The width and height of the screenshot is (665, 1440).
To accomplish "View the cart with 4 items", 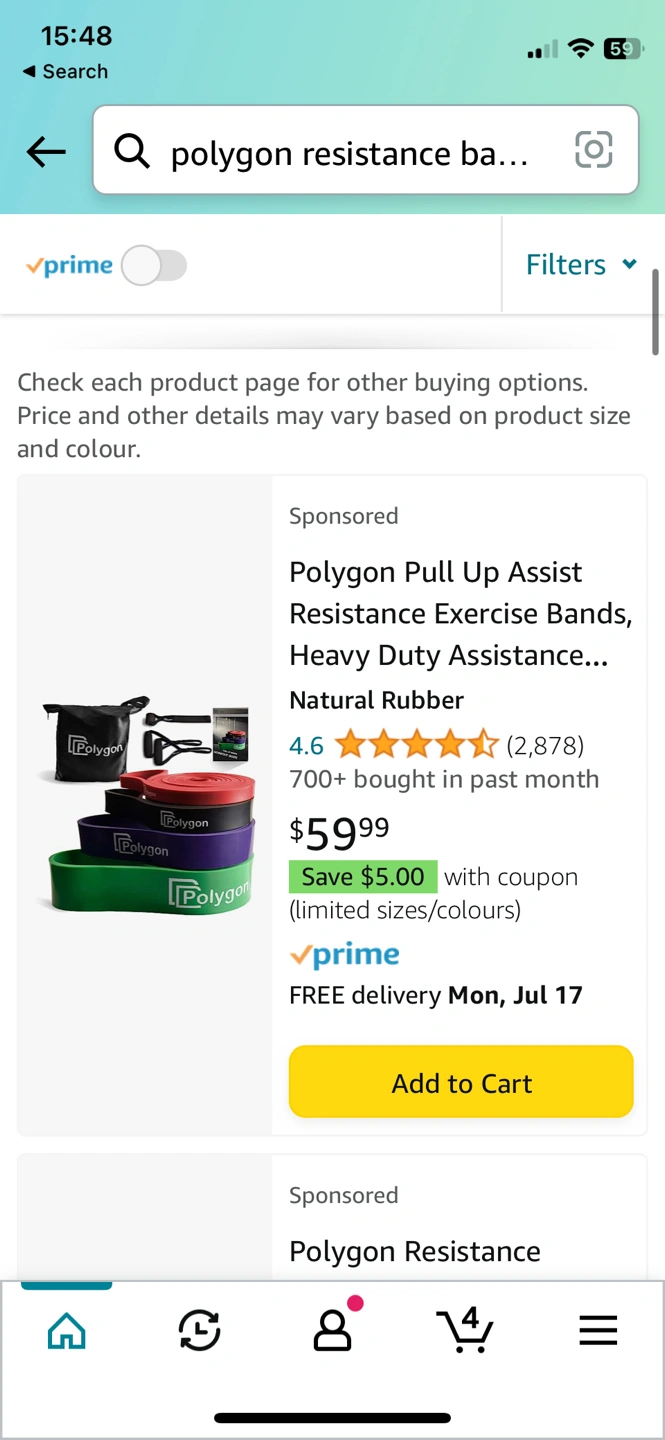I will pos(465,1330).
